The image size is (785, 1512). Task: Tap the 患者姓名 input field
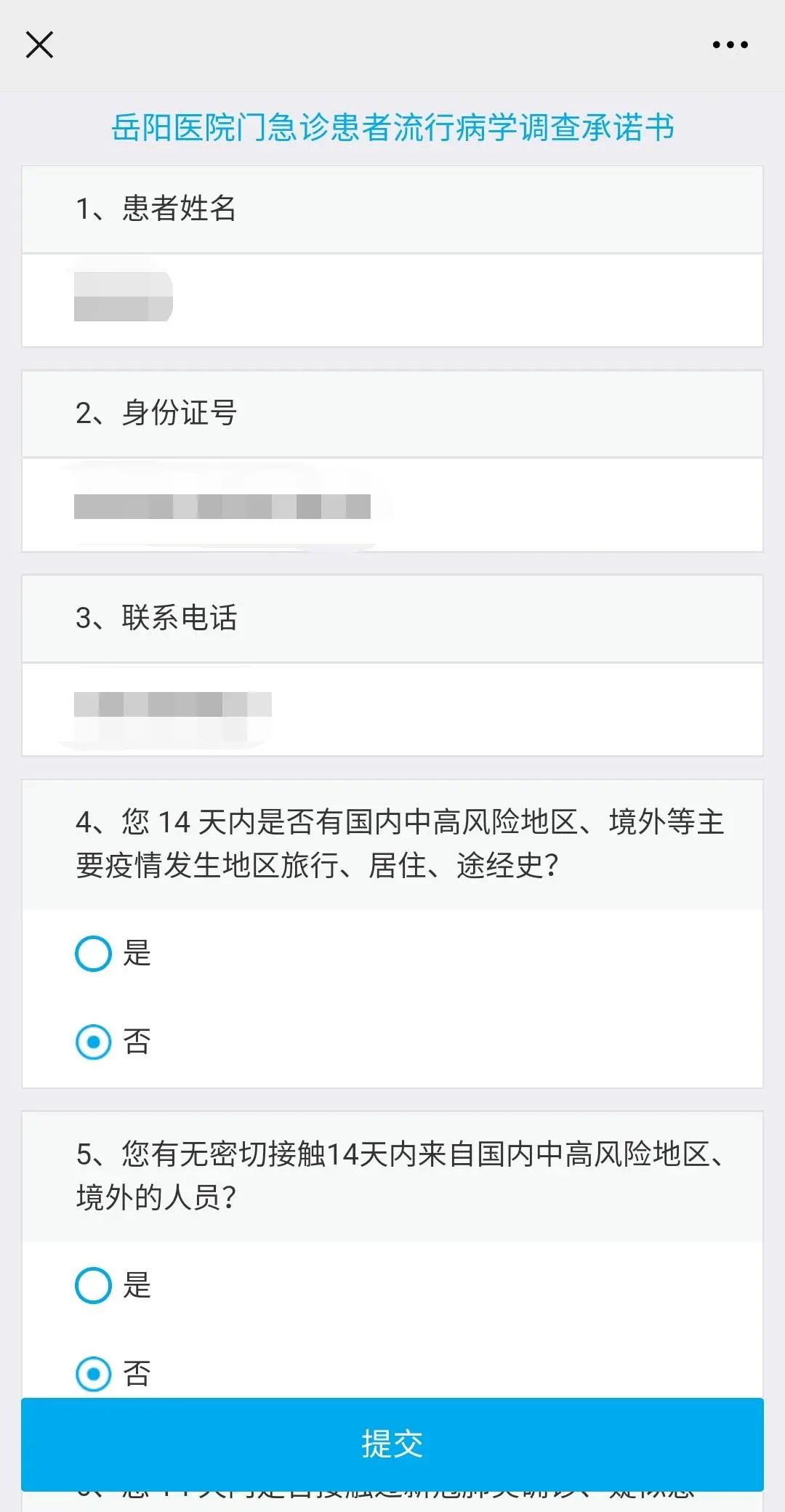392,299
